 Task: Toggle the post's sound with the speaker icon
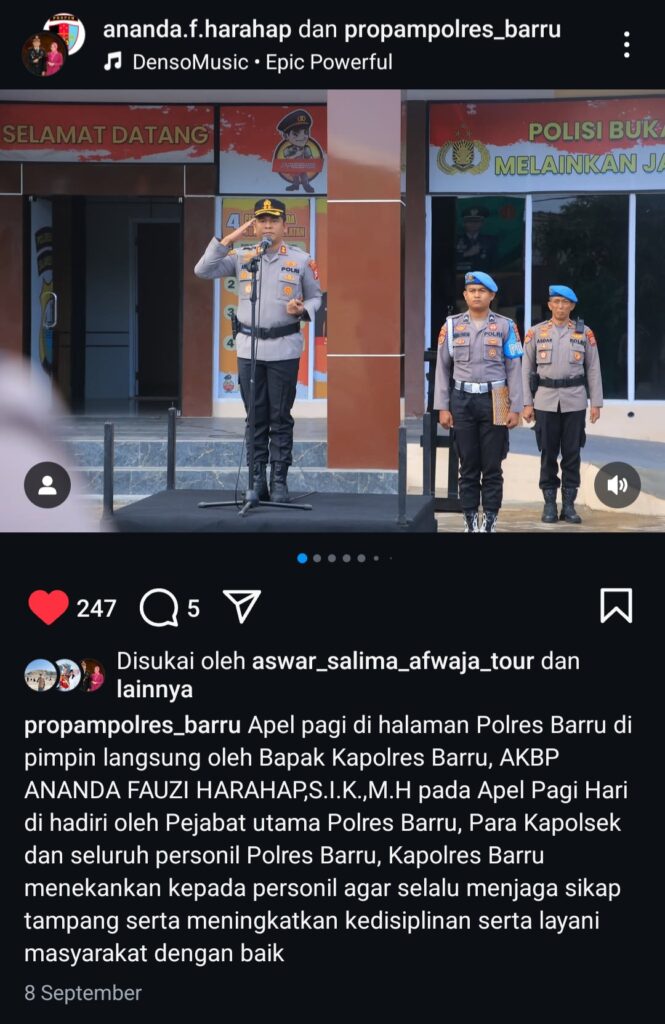click(x=617, y=485)
